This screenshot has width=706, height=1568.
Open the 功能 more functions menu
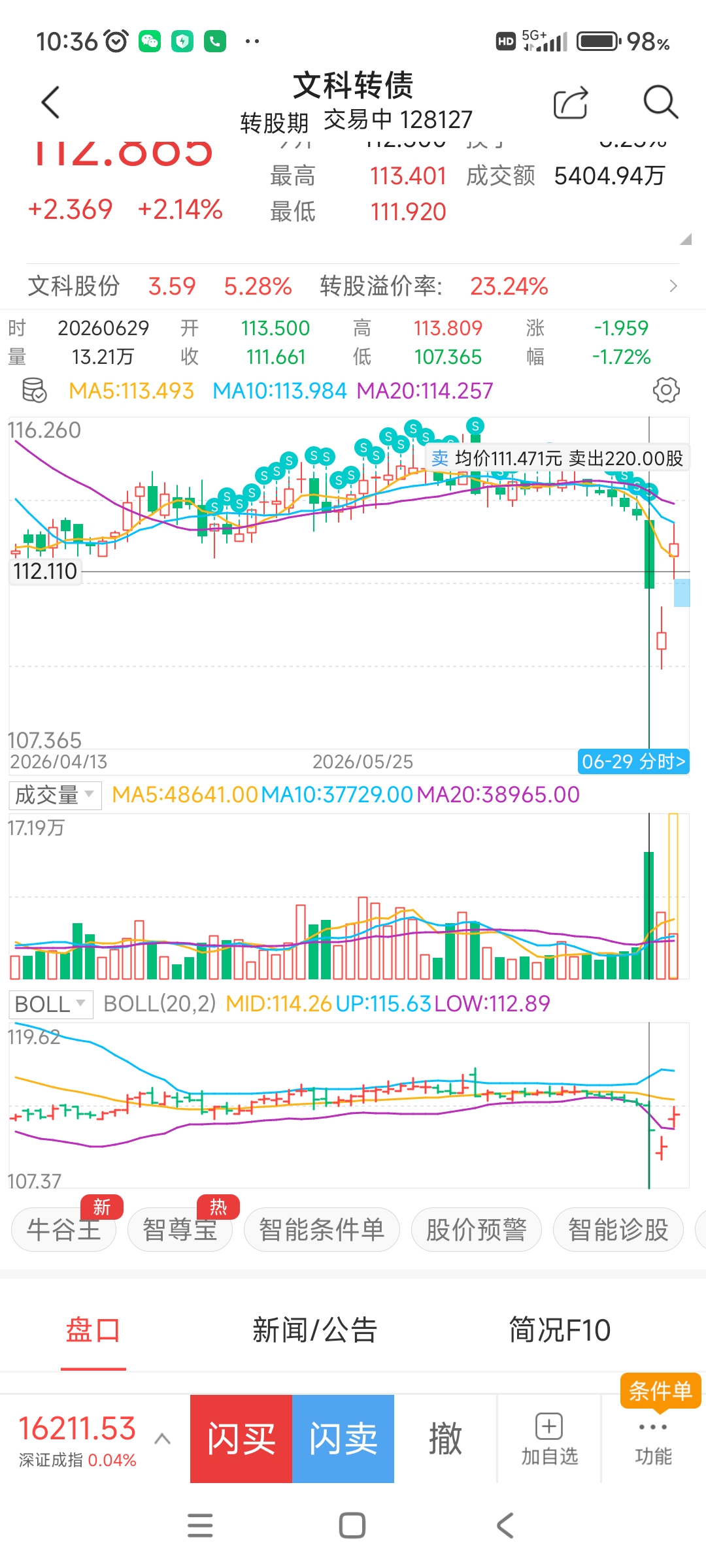pos(653,1444)
